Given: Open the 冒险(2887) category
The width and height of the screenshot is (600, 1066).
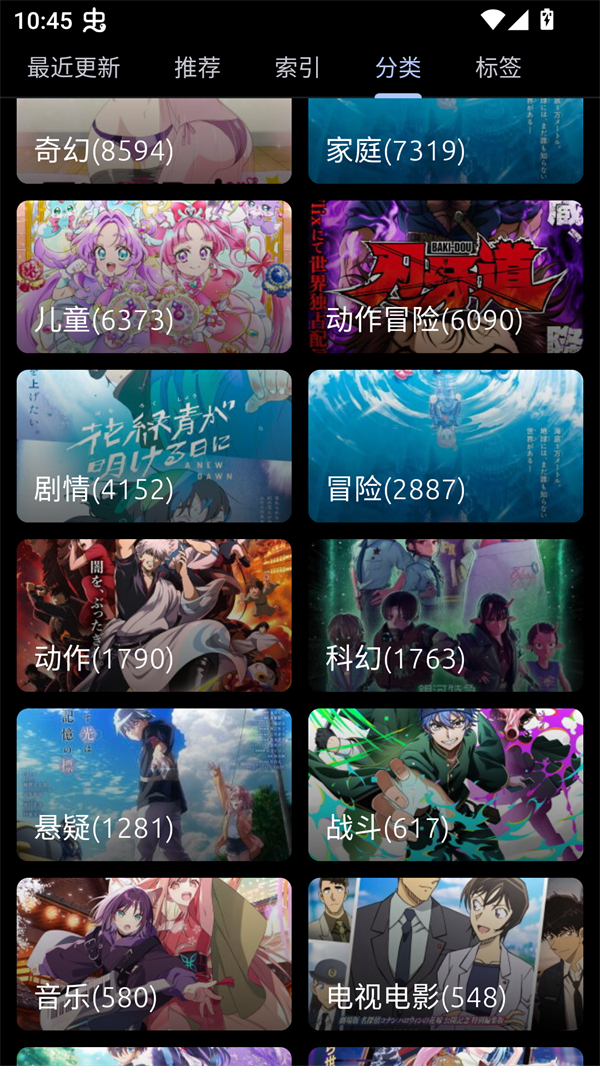Looking at the screenshot, I should (x=445, y=446).
